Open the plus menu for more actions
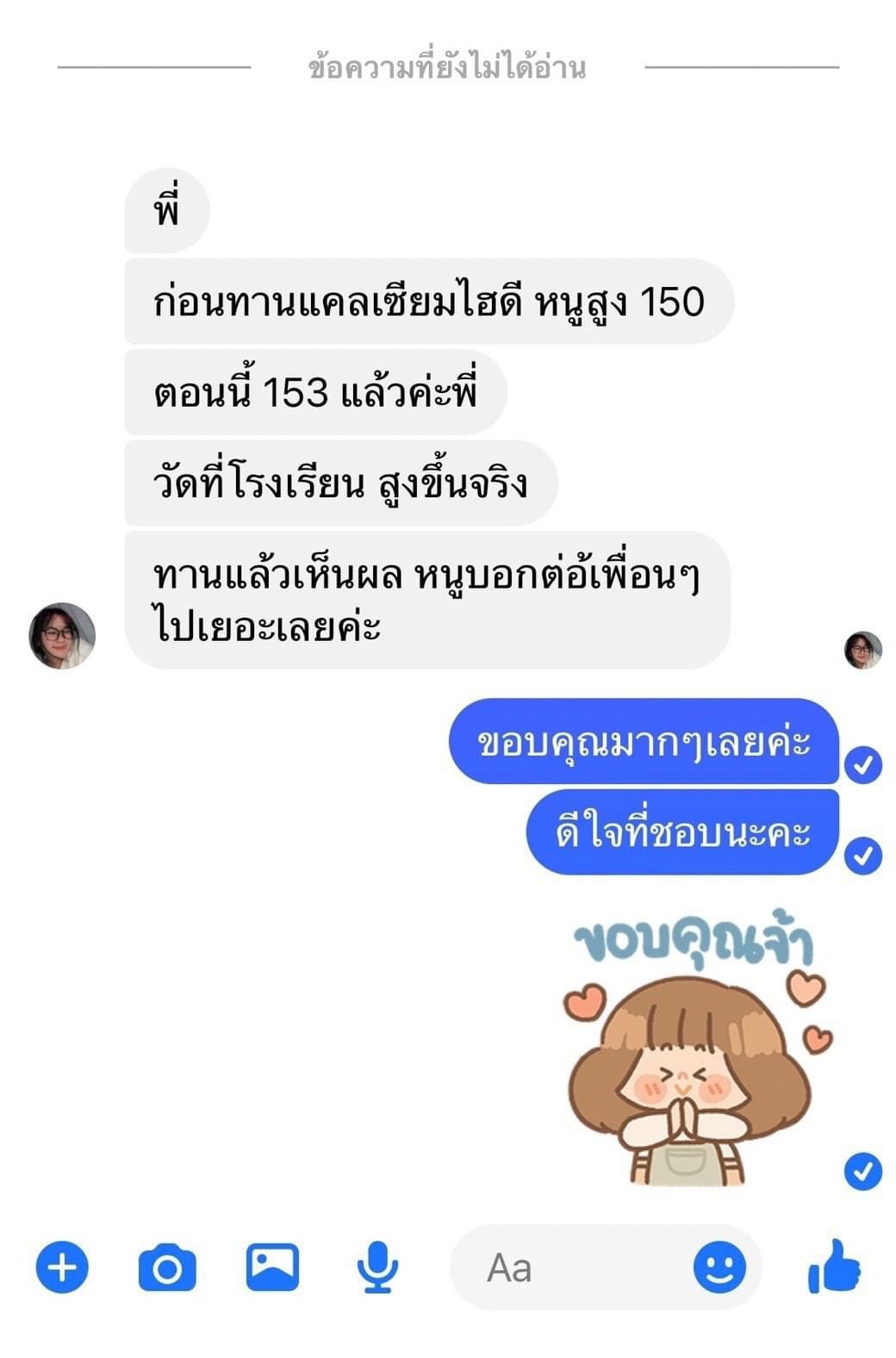The width and height of the screenshot is (896, 1358). click(x=62, y=1267)
